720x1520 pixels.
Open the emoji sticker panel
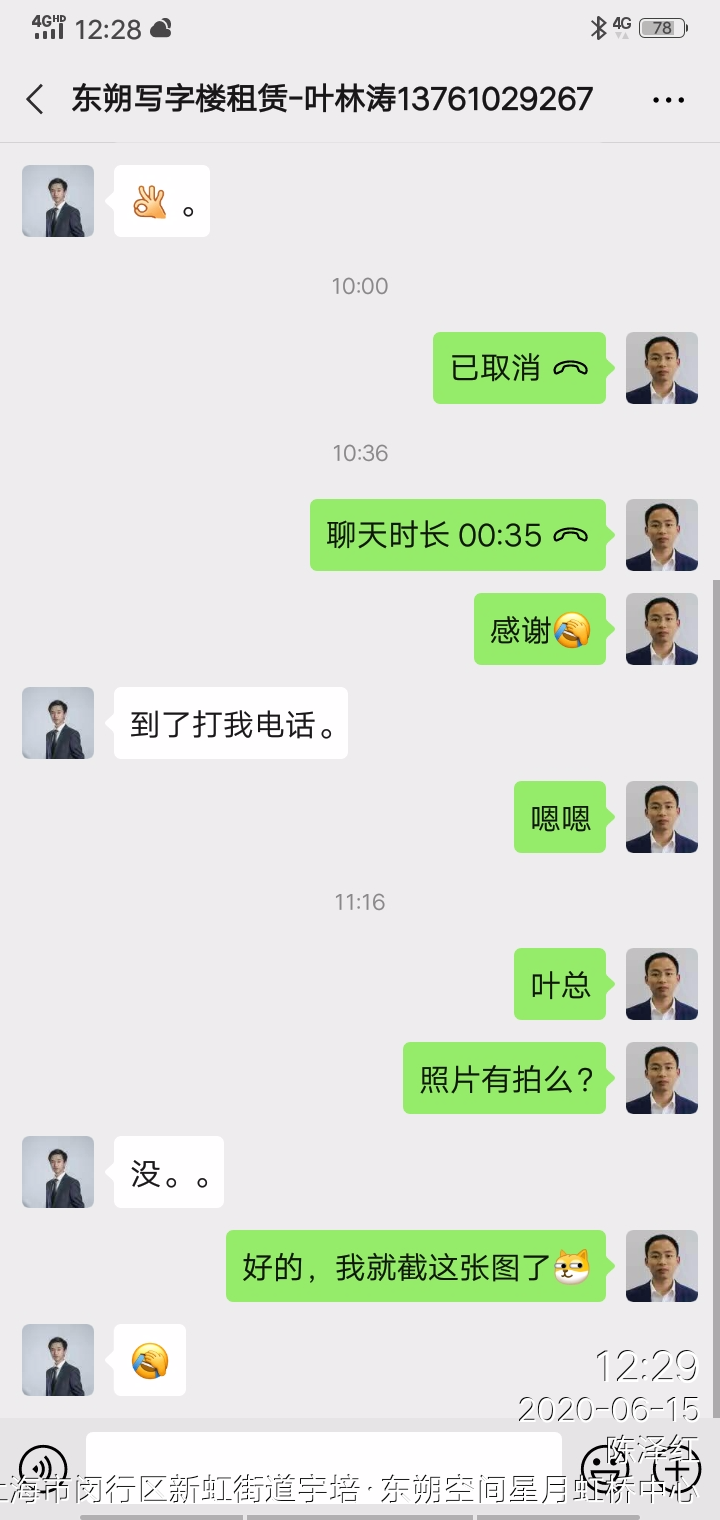[x=604, y=1466]
